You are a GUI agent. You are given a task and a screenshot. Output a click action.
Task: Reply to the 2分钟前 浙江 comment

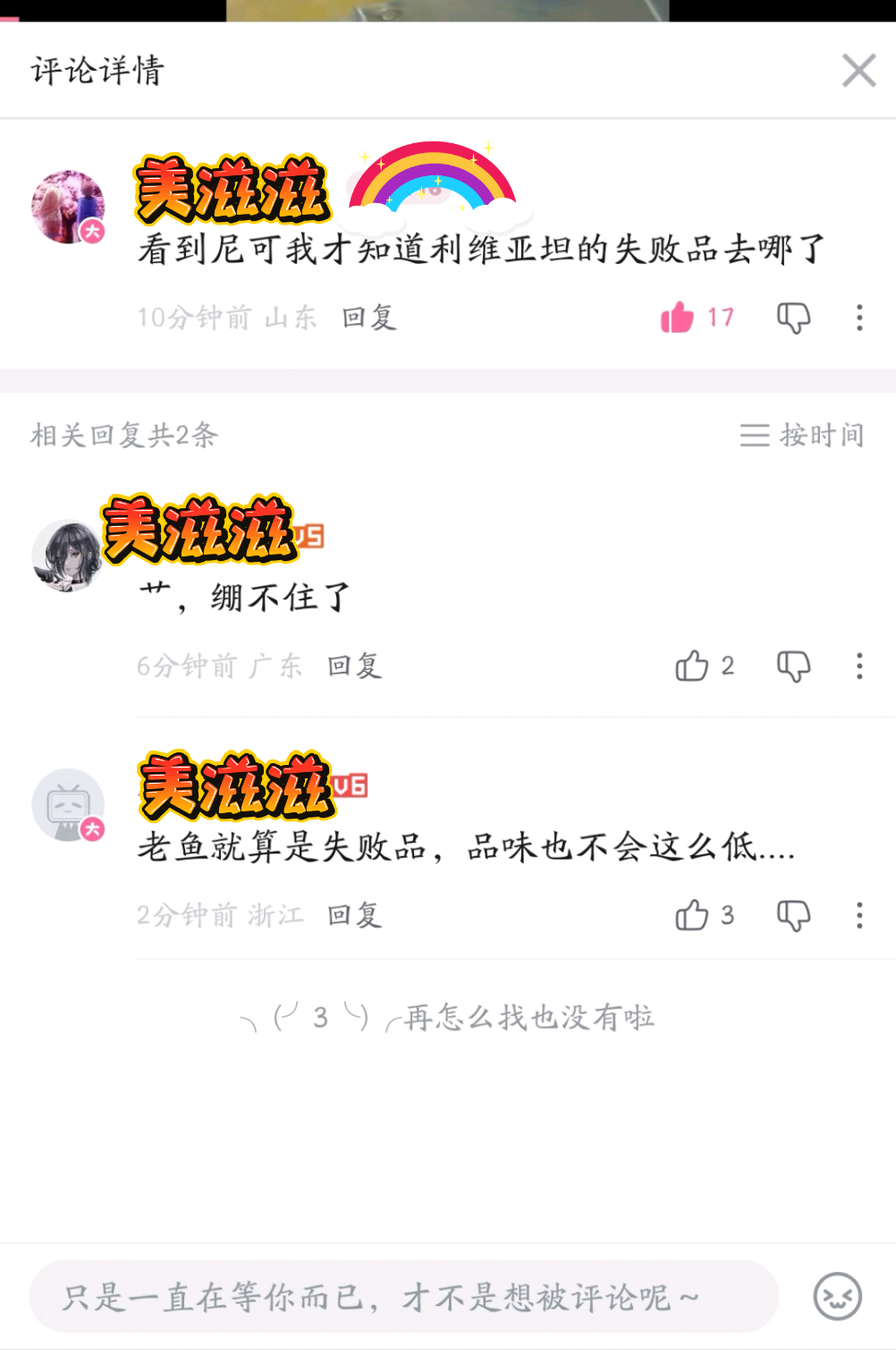pyautogui.click(x=354, y=915)
